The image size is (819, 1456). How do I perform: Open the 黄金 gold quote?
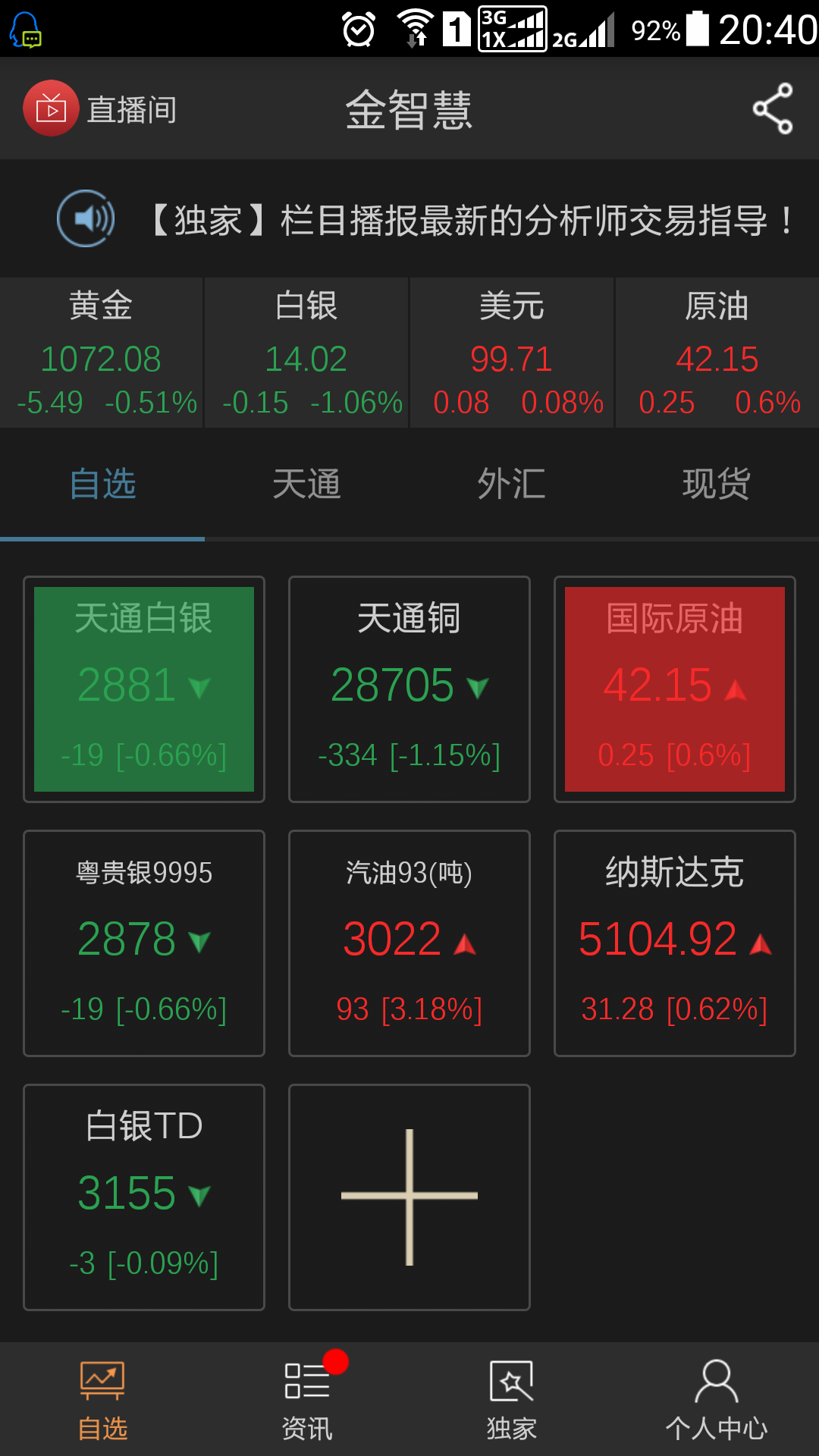102,353
